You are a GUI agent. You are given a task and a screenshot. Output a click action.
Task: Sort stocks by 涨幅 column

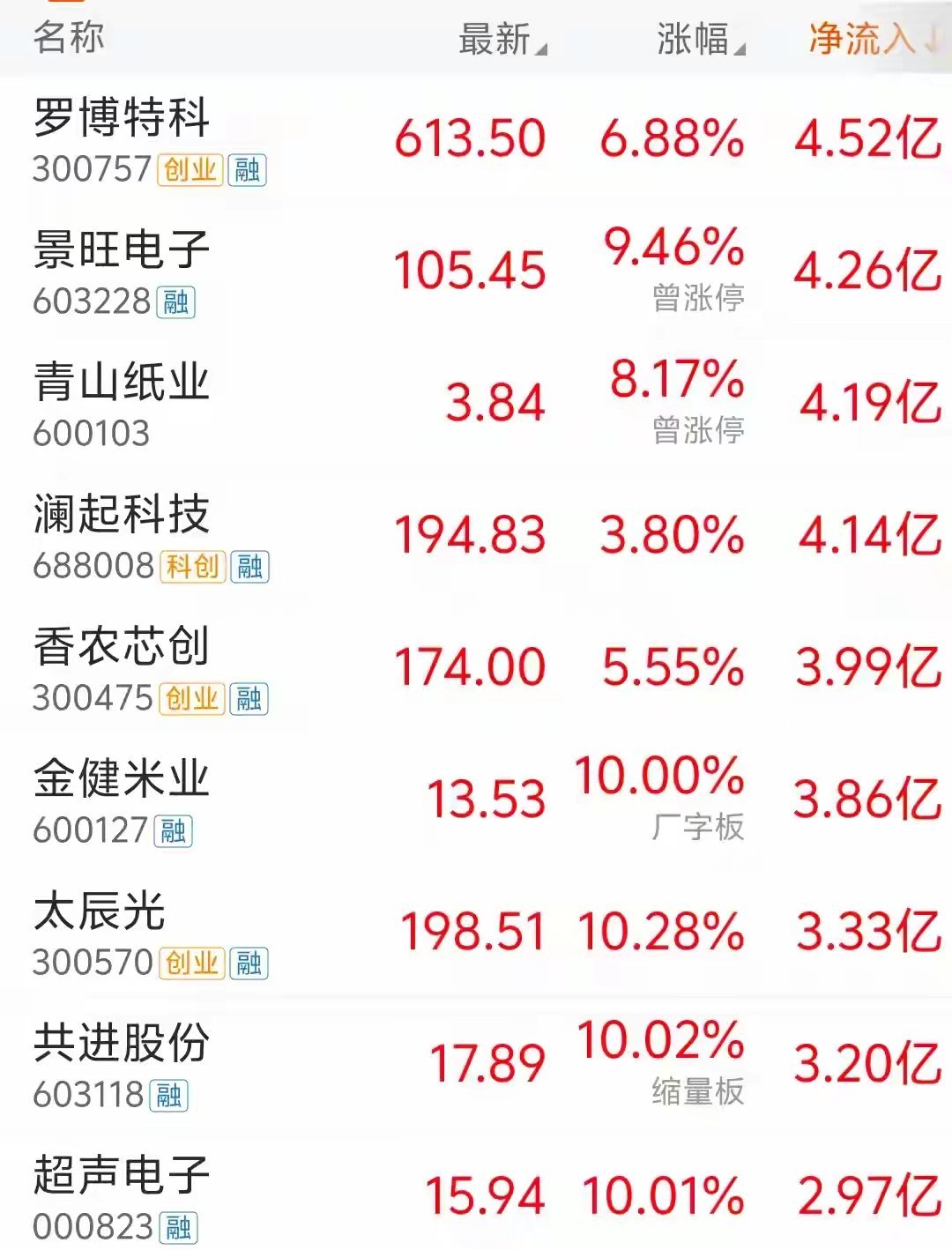click(x=701, y=40)
